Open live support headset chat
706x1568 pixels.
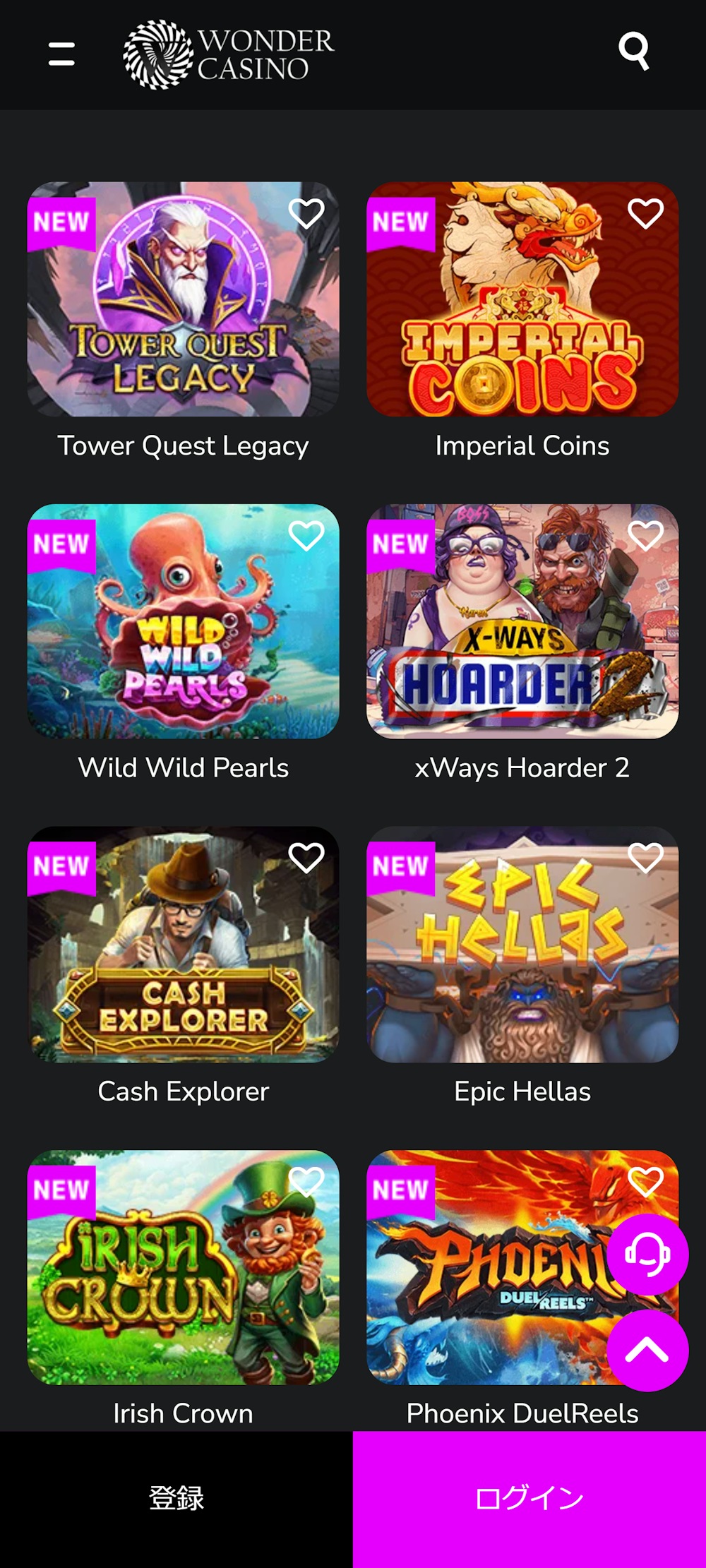point(647,1255)
